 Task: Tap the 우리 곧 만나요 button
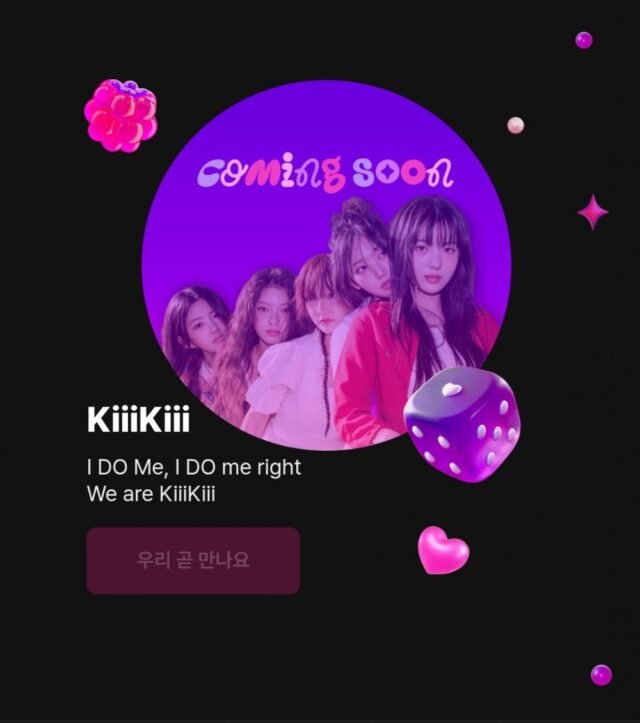[193, 560]
